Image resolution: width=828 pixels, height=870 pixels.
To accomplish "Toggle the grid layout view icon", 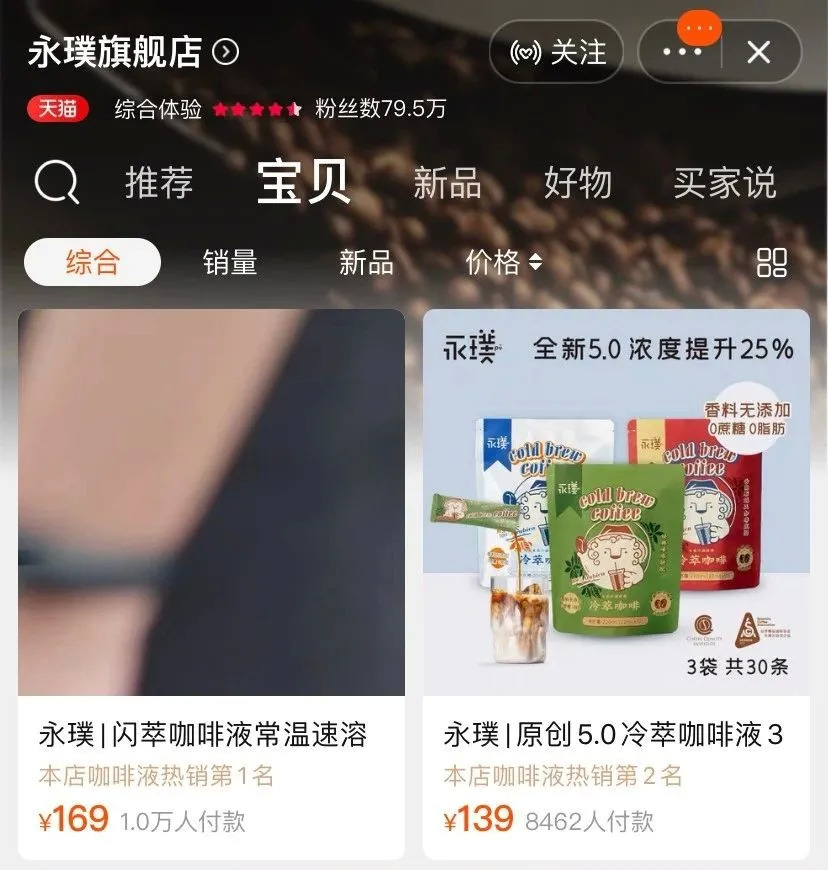I will (x=772, y=262).
